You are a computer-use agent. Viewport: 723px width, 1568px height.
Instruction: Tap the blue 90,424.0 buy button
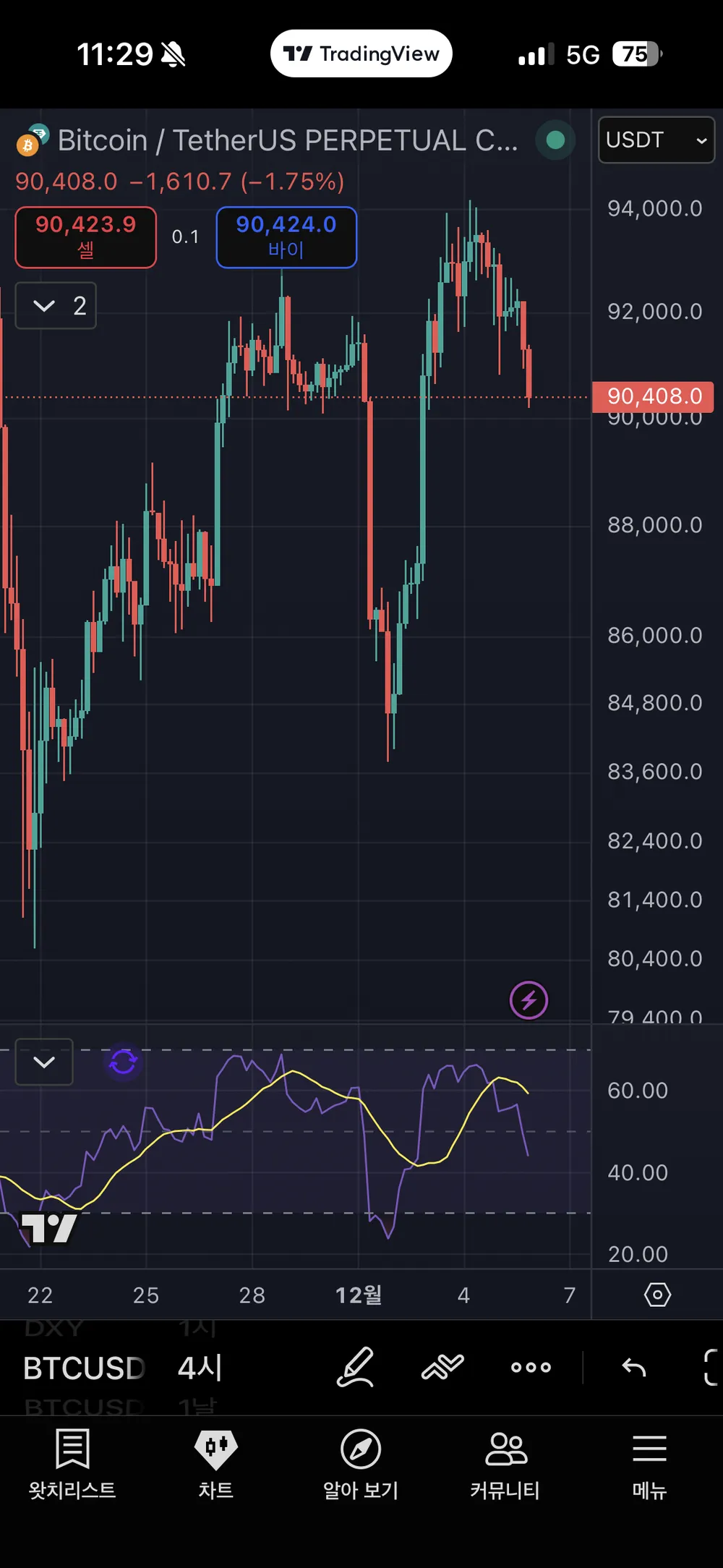point(286,237)
